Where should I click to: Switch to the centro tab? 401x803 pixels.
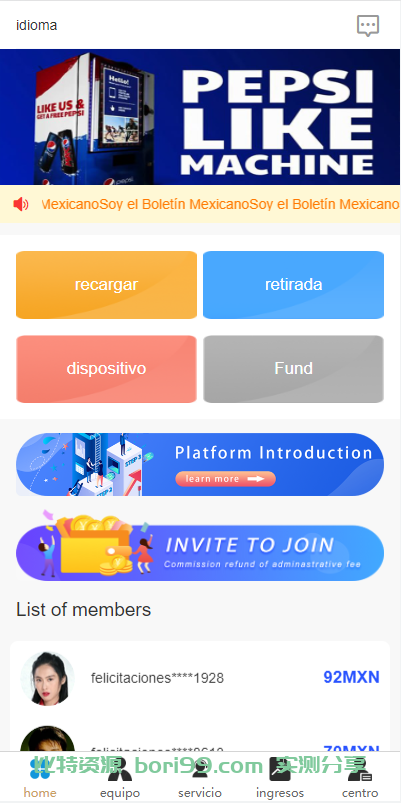point(360,777)
